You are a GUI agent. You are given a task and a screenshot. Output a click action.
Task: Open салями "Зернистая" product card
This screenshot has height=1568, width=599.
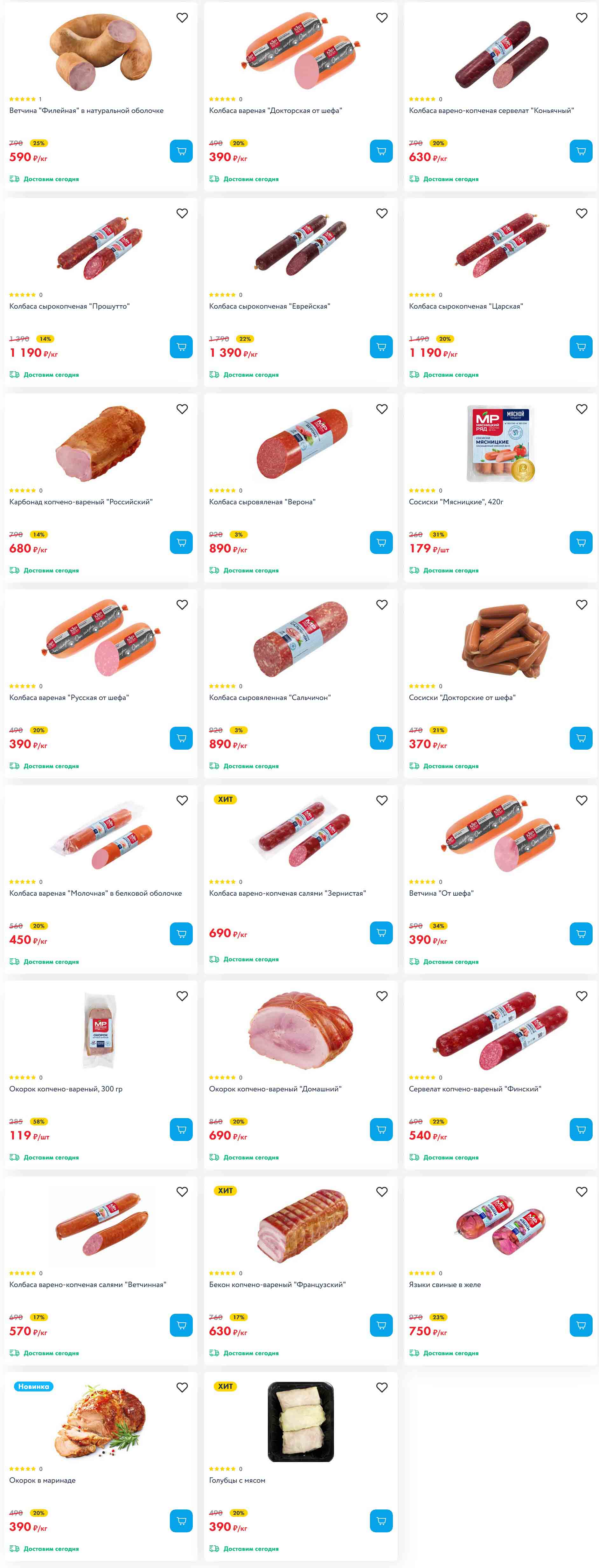(287, 893)
